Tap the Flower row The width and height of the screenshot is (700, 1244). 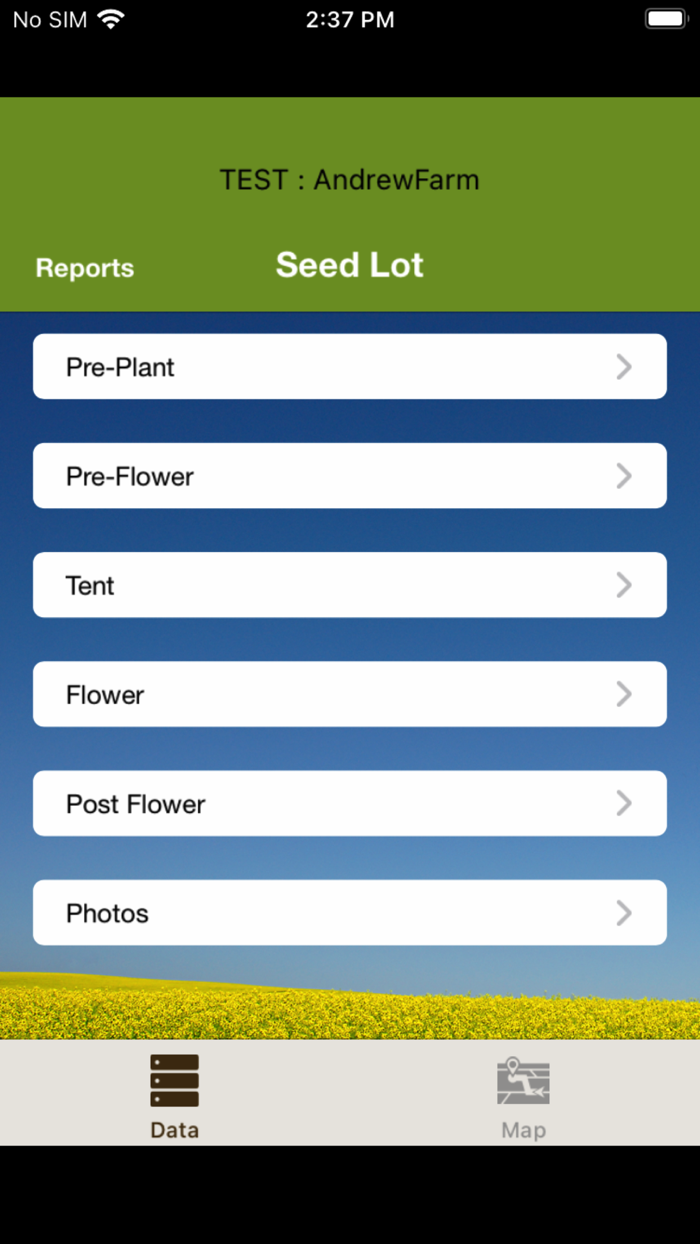tap(349, 694)
